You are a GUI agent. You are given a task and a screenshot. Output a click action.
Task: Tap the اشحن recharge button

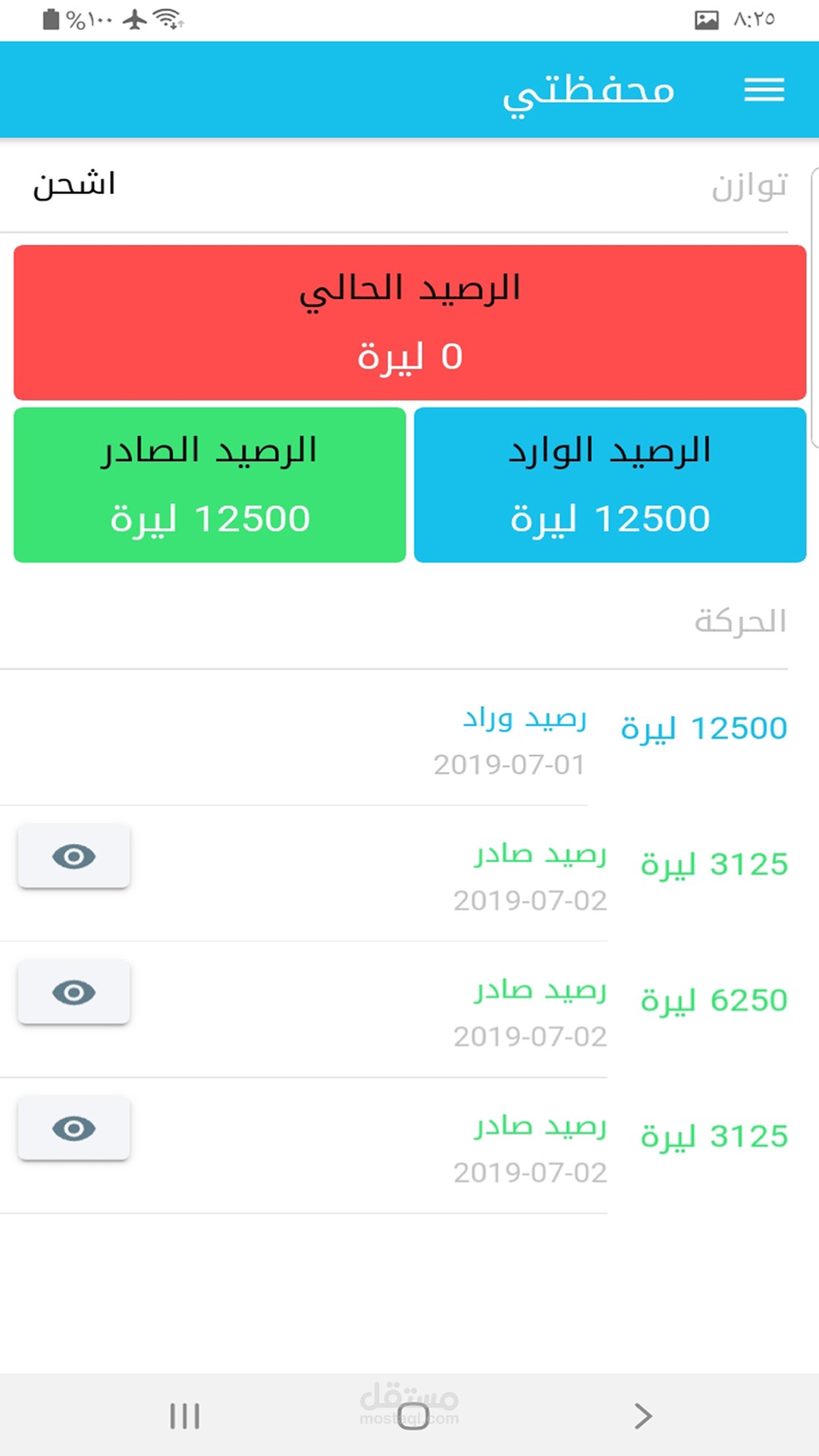tap(74, 184)
